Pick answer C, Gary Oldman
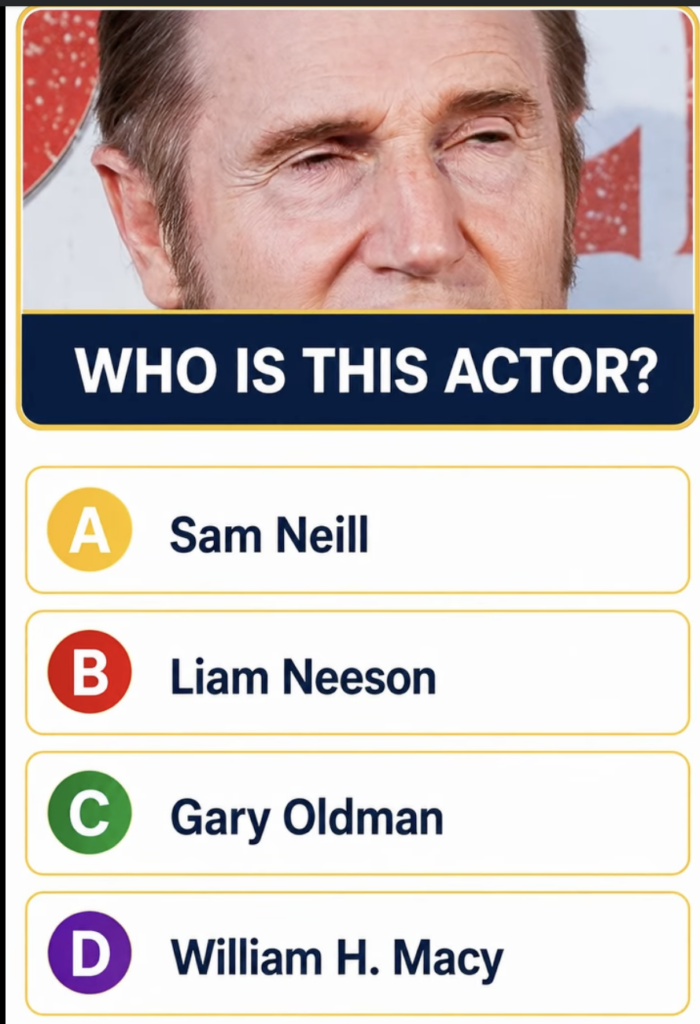 pos(357,813)
